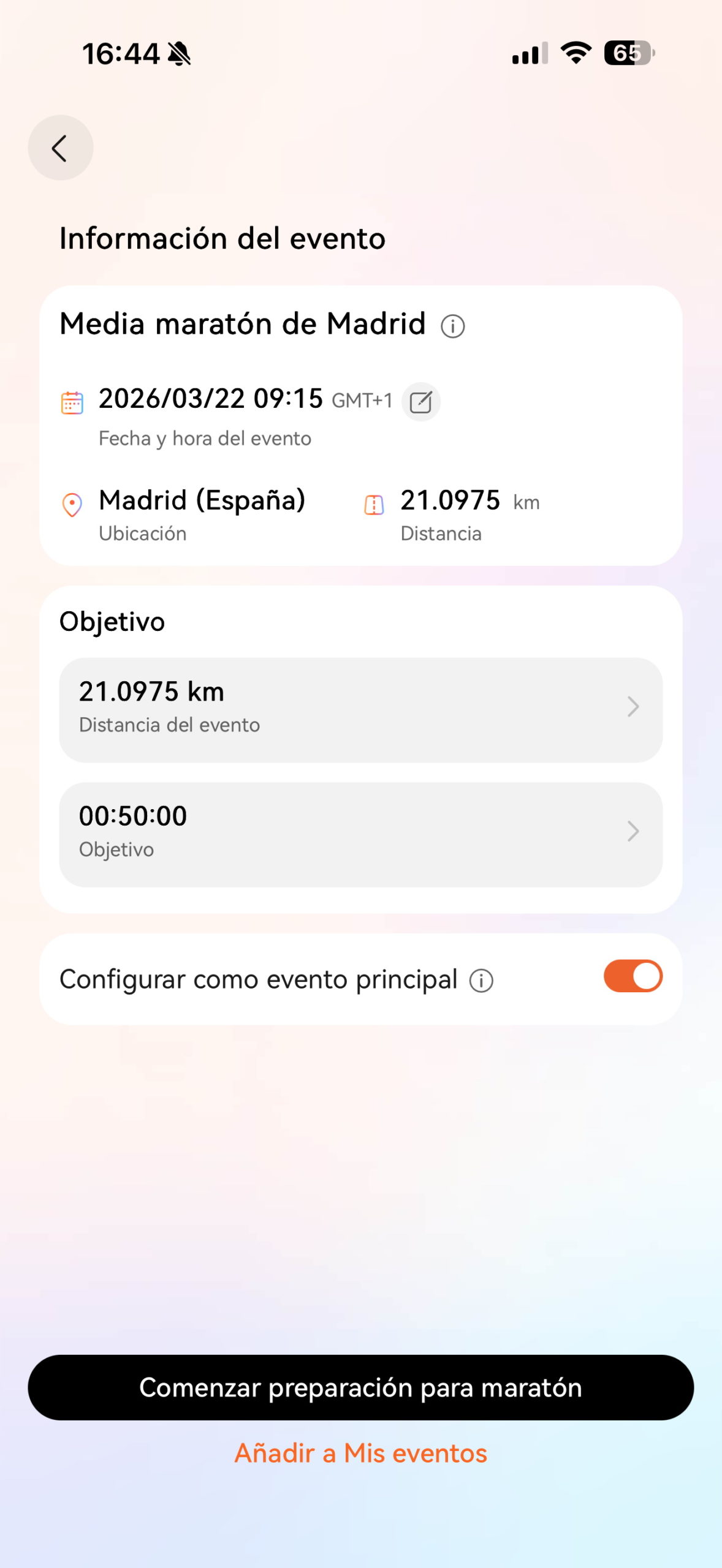Screen dimensions: 722x1568
Task: Disable Configurar como evento principal
Action: (633, 976)
